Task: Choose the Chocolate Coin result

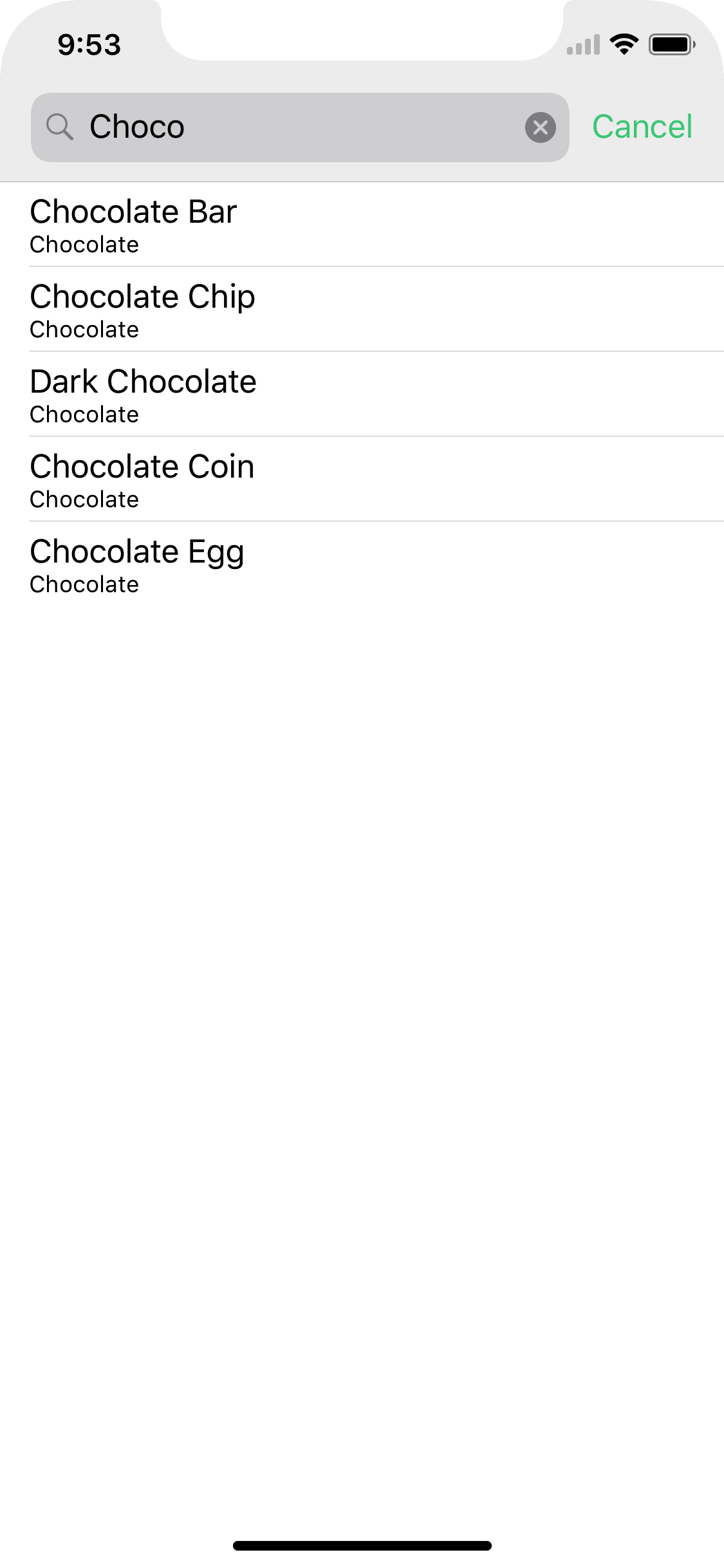Action: (362, 479)
